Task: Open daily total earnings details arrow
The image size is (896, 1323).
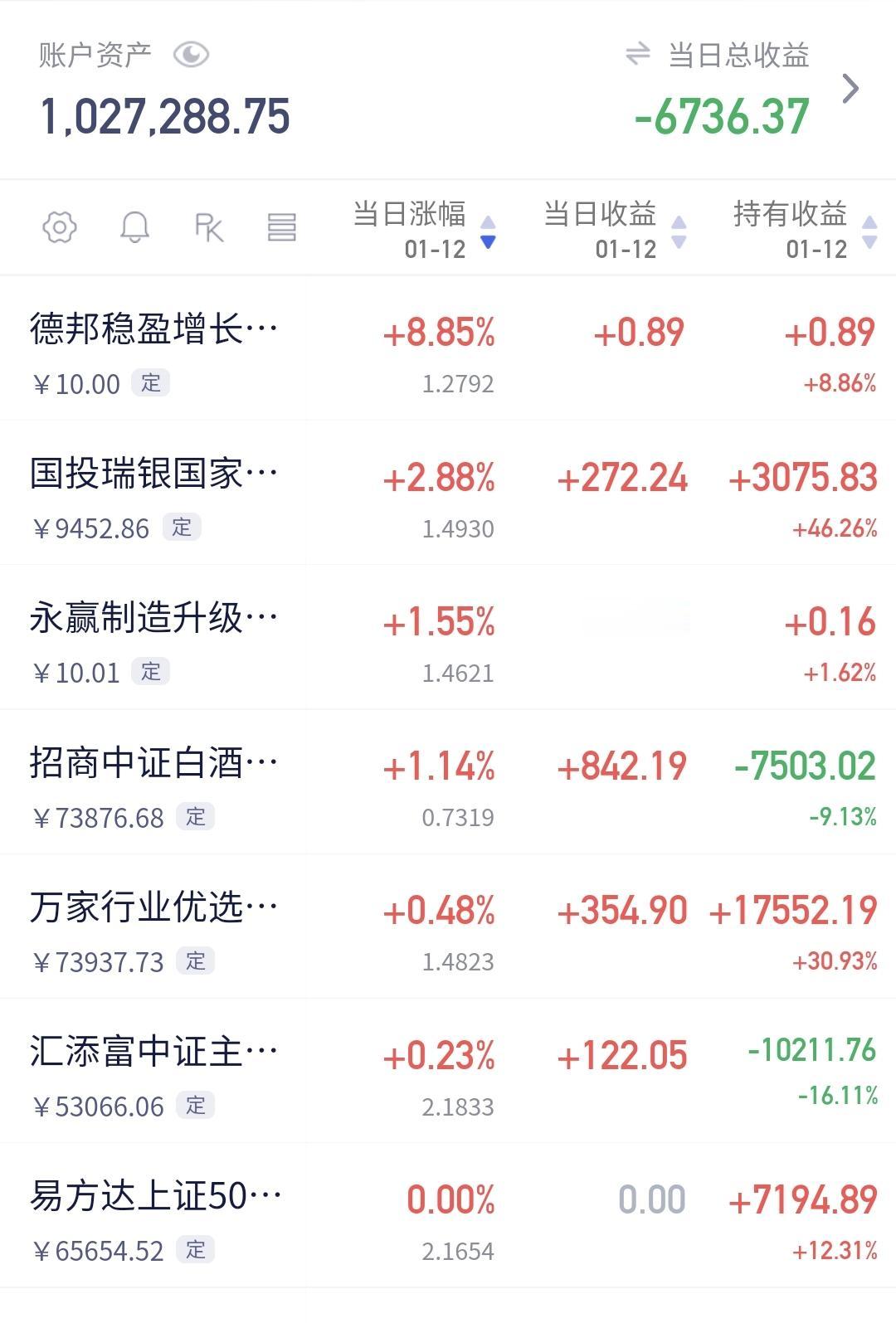Action: click(850, 89)
